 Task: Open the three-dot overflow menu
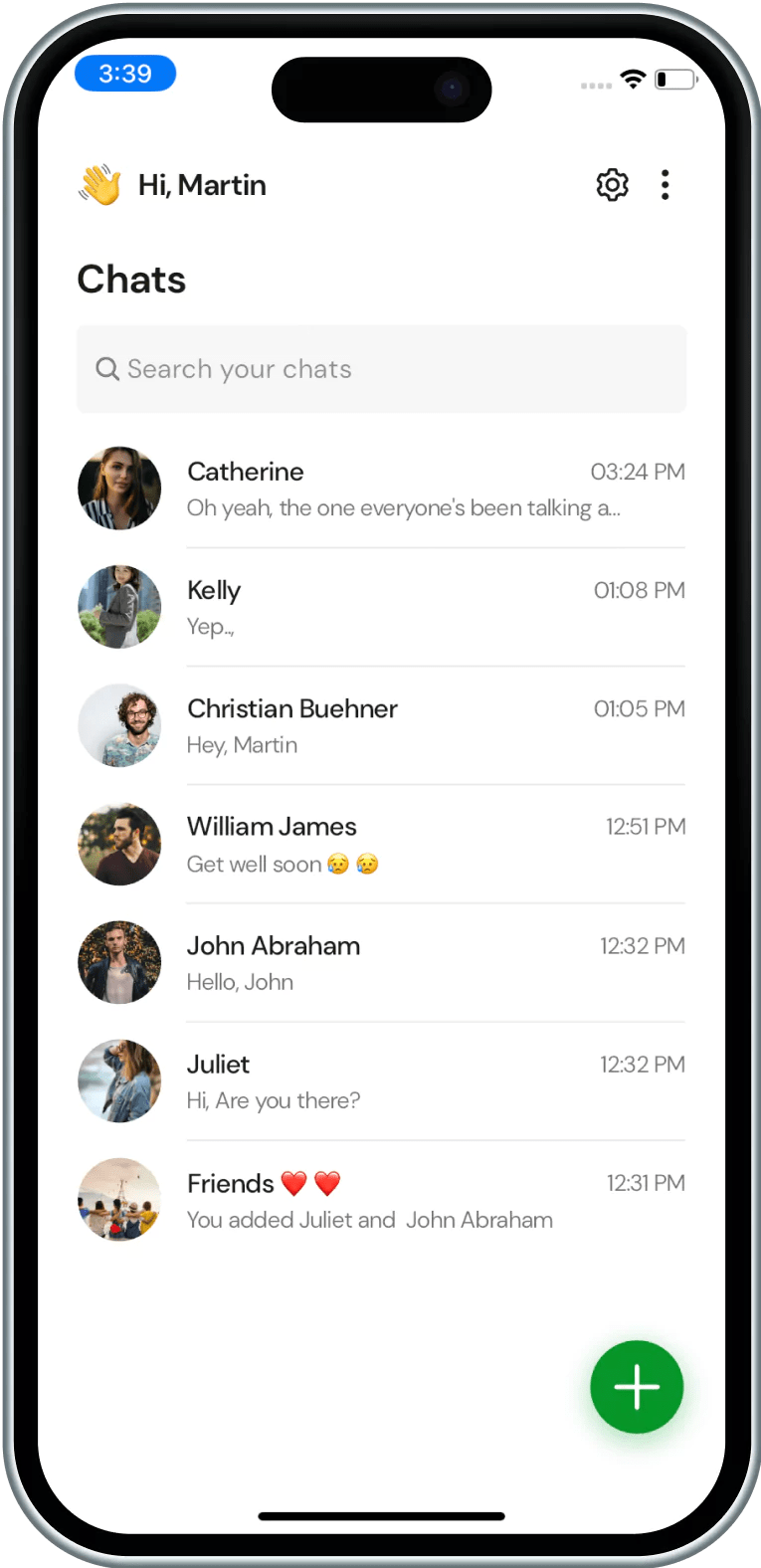[665, 185]
